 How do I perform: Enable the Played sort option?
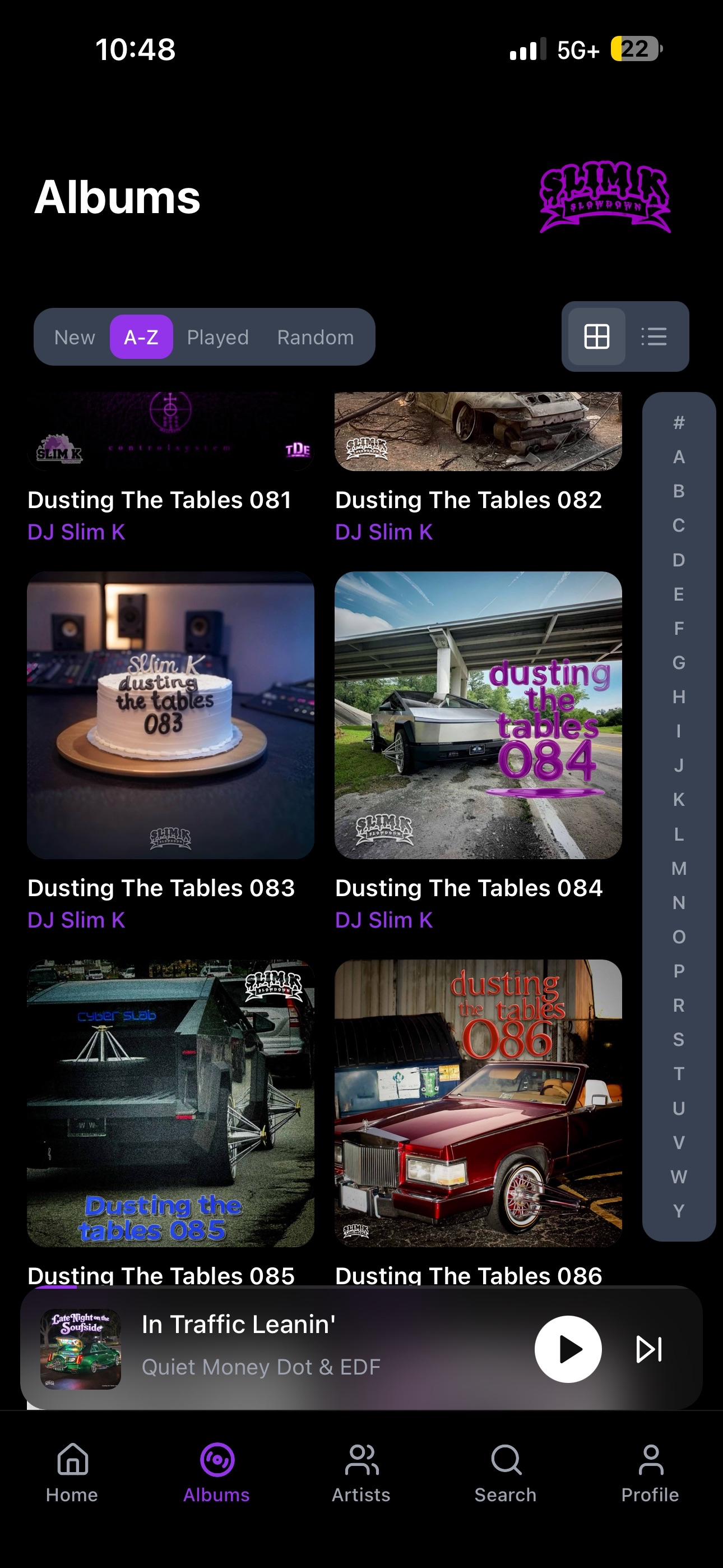(217, 337)
